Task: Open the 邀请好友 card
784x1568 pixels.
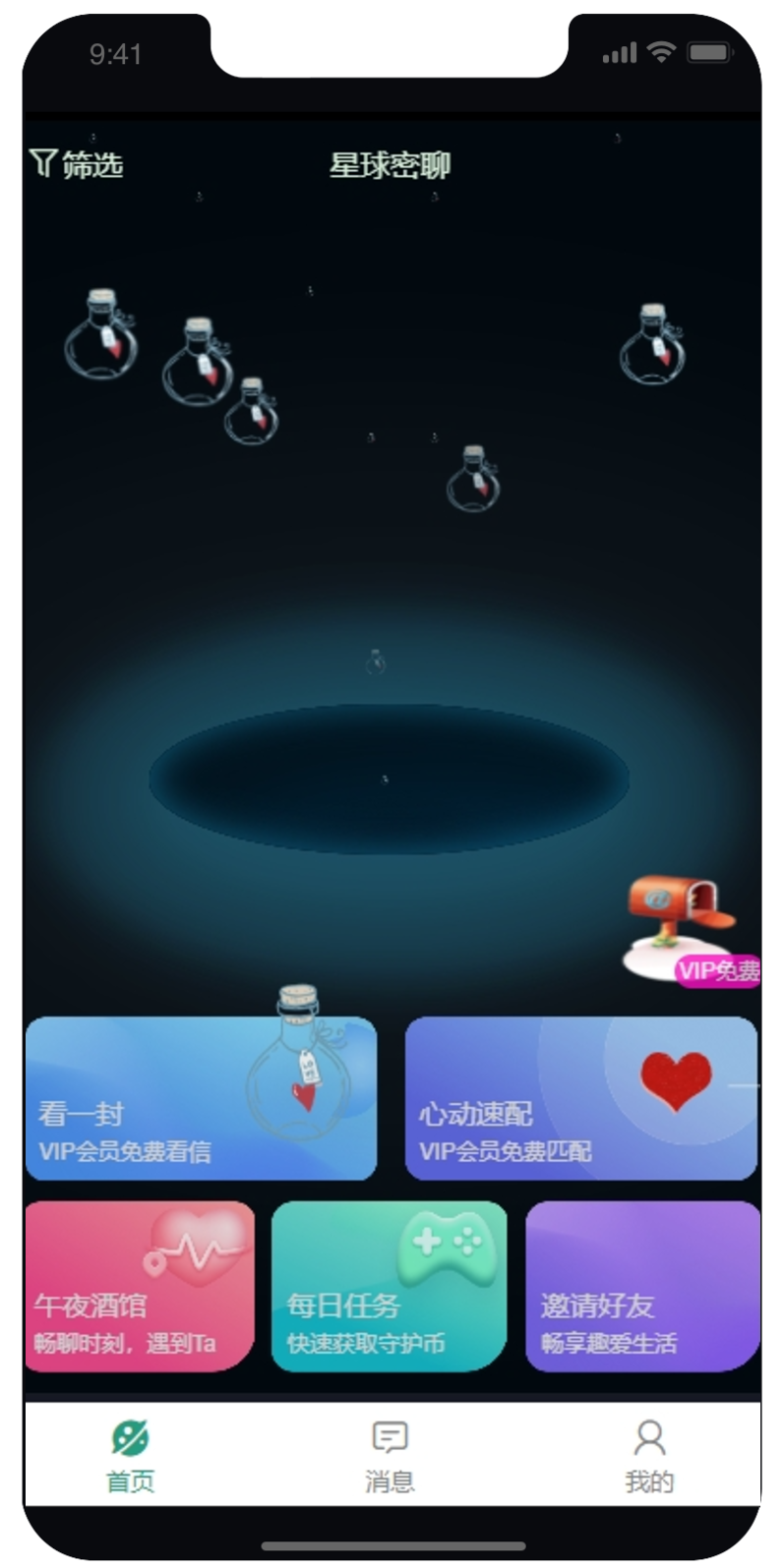Action: [642, 1286]
